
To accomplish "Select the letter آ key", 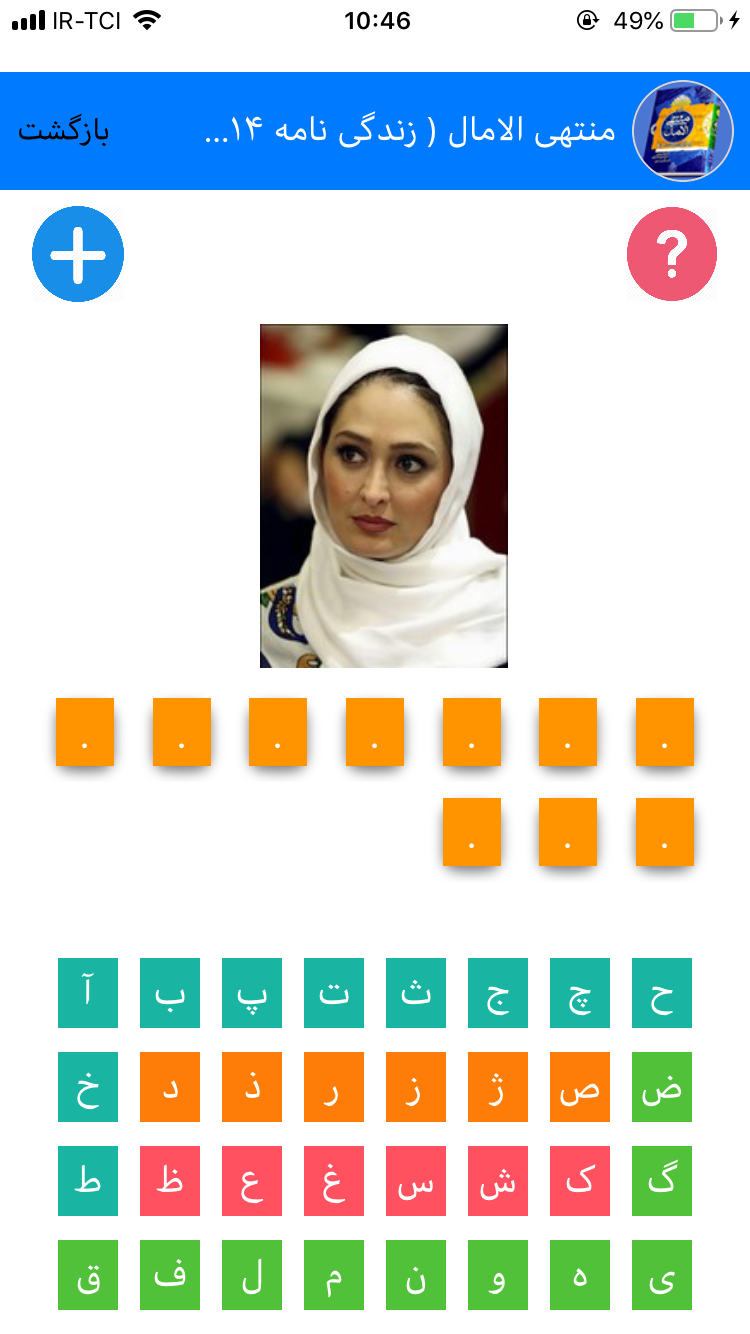I will (88, 993).
